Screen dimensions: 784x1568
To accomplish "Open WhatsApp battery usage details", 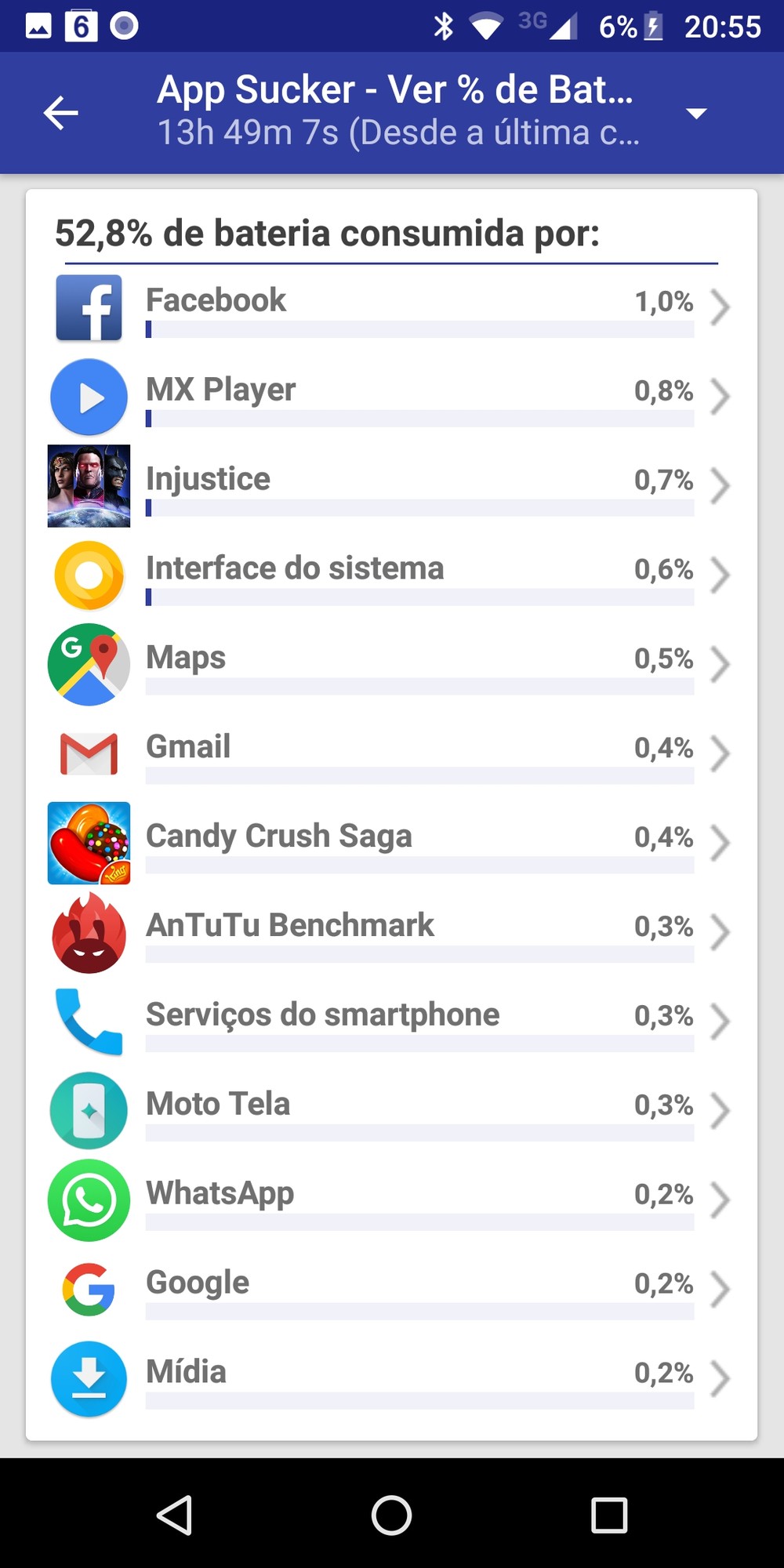I will click(x=392, y=1200).
